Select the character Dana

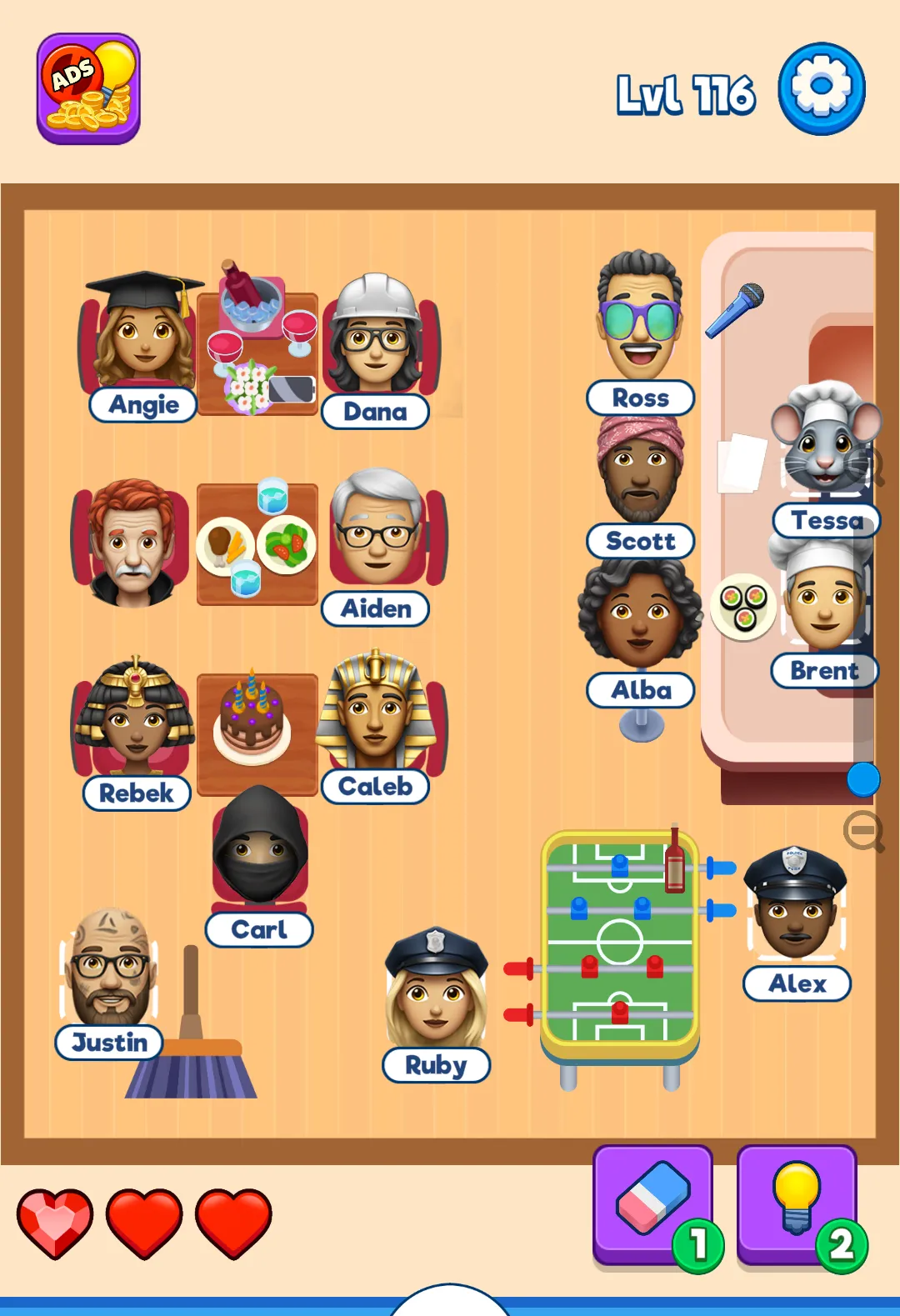[377, 342]
